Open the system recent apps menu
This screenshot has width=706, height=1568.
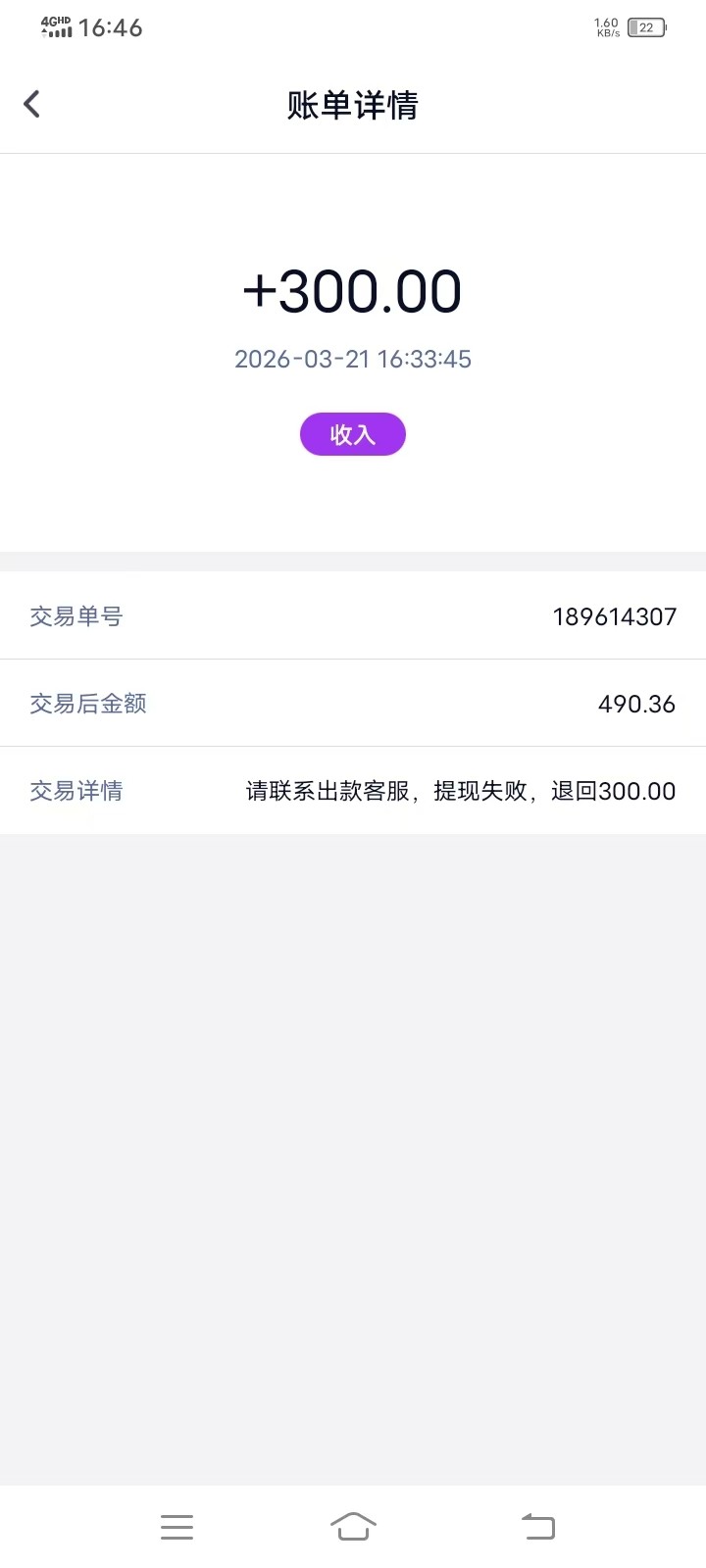(x=176, y=1527)
